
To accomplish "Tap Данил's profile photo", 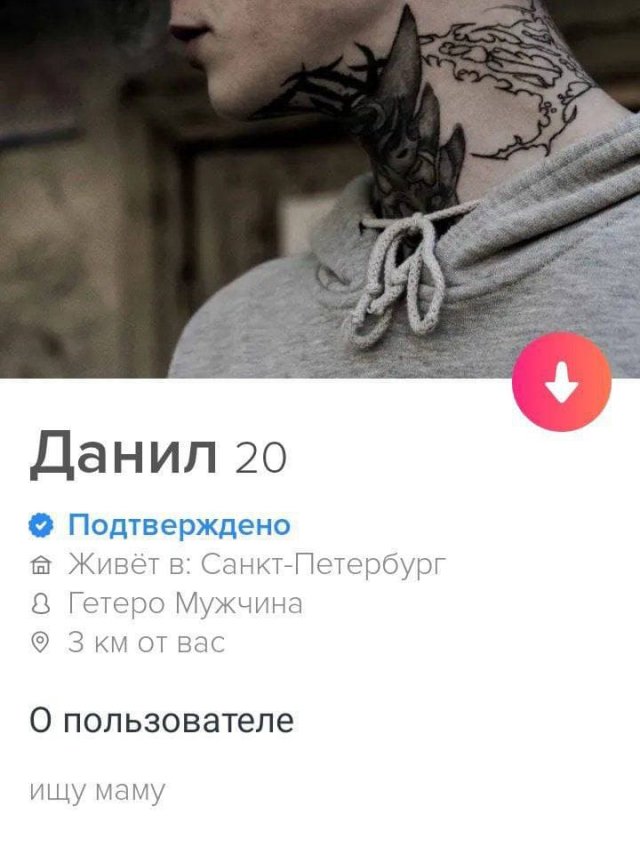I will pos(320,180).
